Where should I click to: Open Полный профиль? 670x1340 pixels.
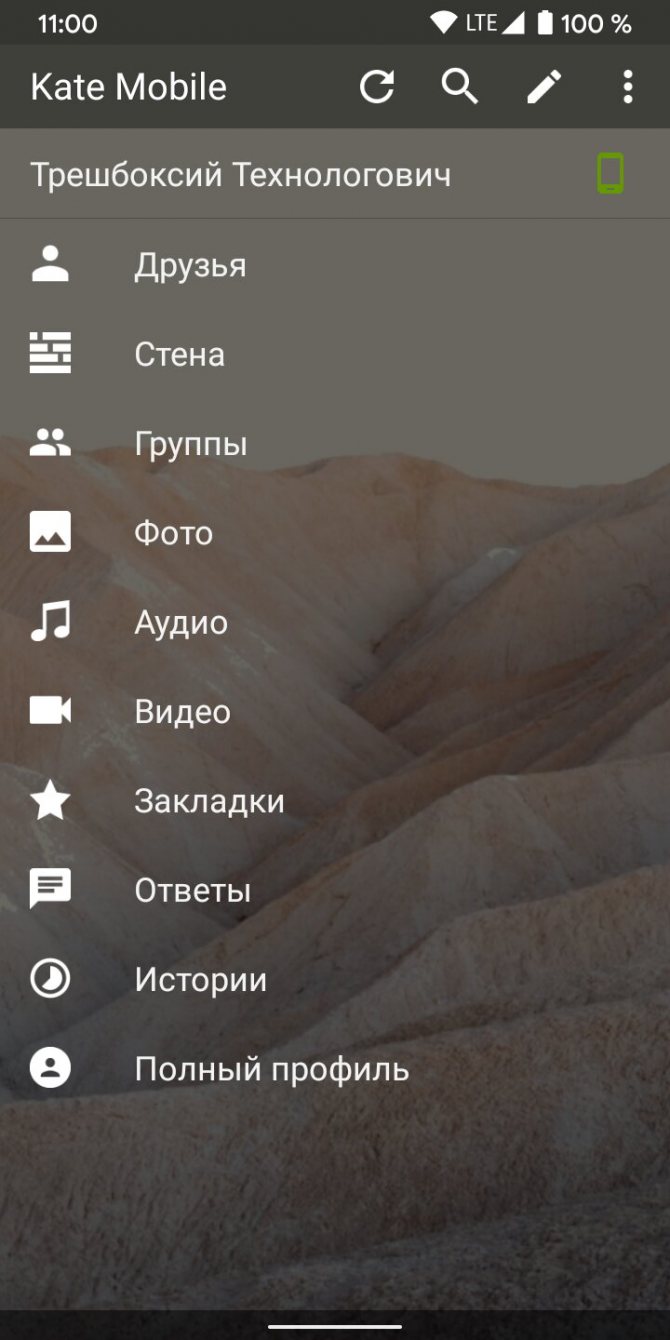(x=335, y=1069)
